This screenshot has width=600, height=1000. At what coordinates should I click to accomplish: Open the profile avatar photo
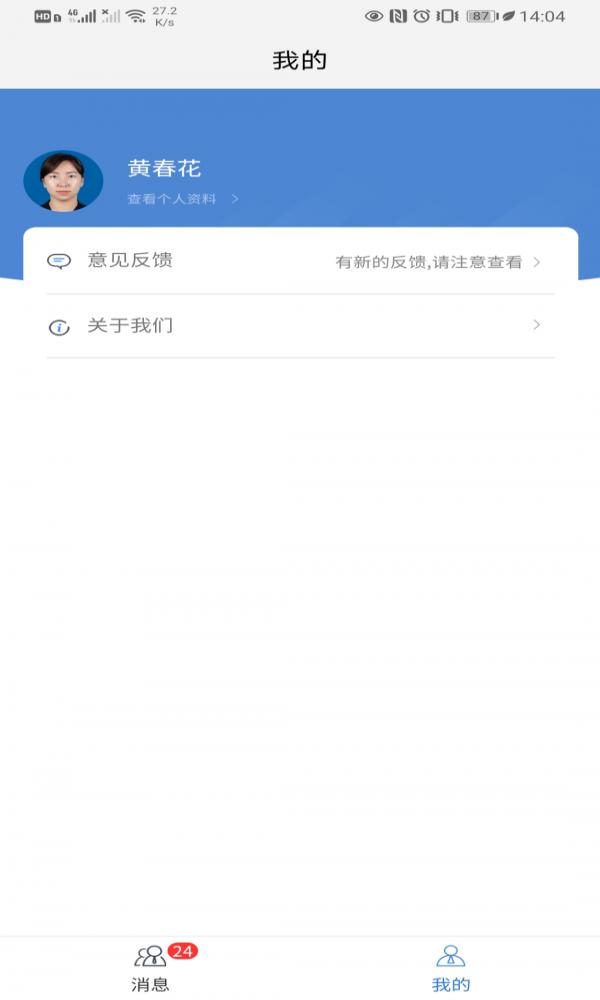tap(63, 181)
